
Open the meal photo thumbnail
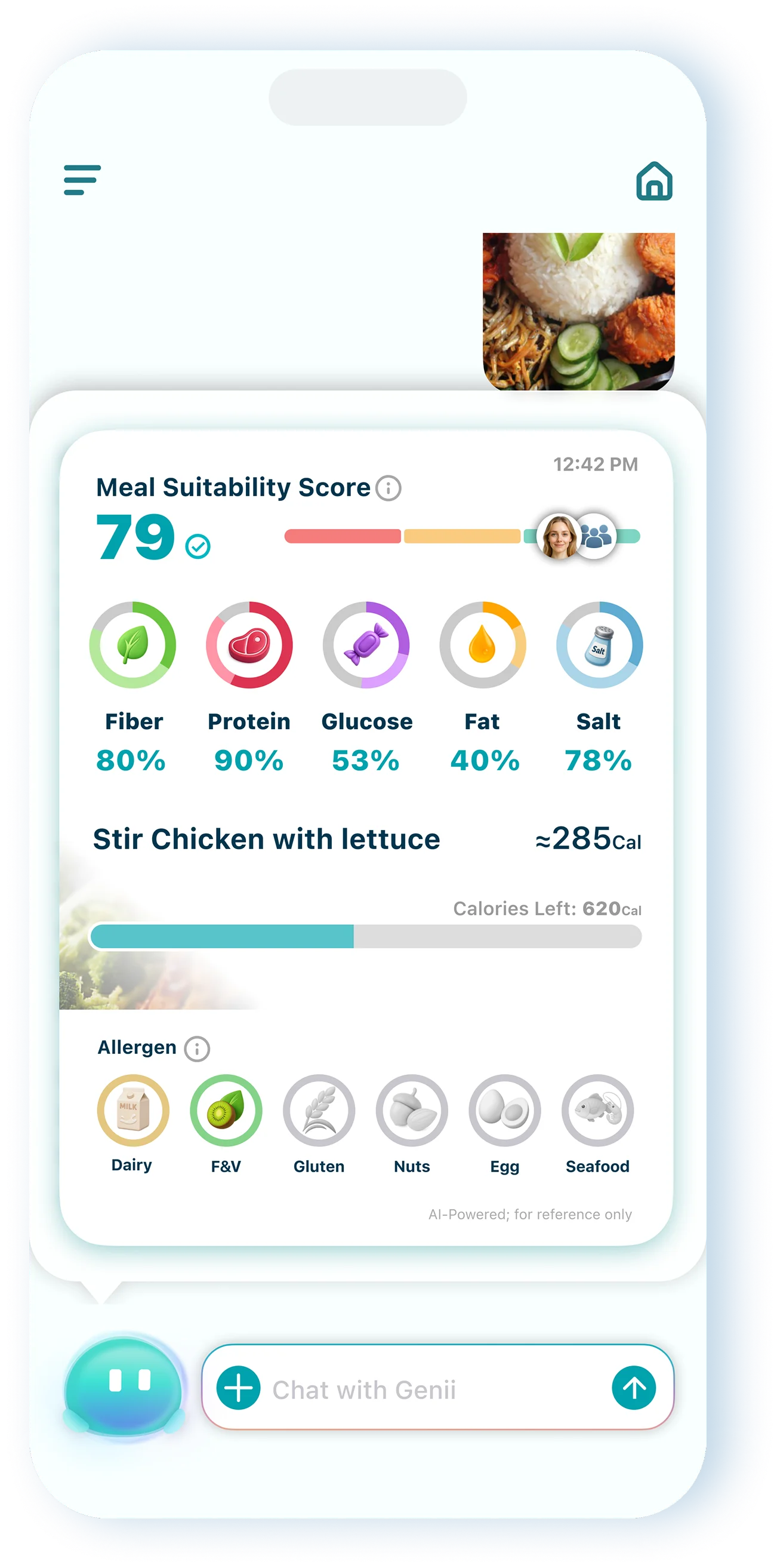point(579,310)
